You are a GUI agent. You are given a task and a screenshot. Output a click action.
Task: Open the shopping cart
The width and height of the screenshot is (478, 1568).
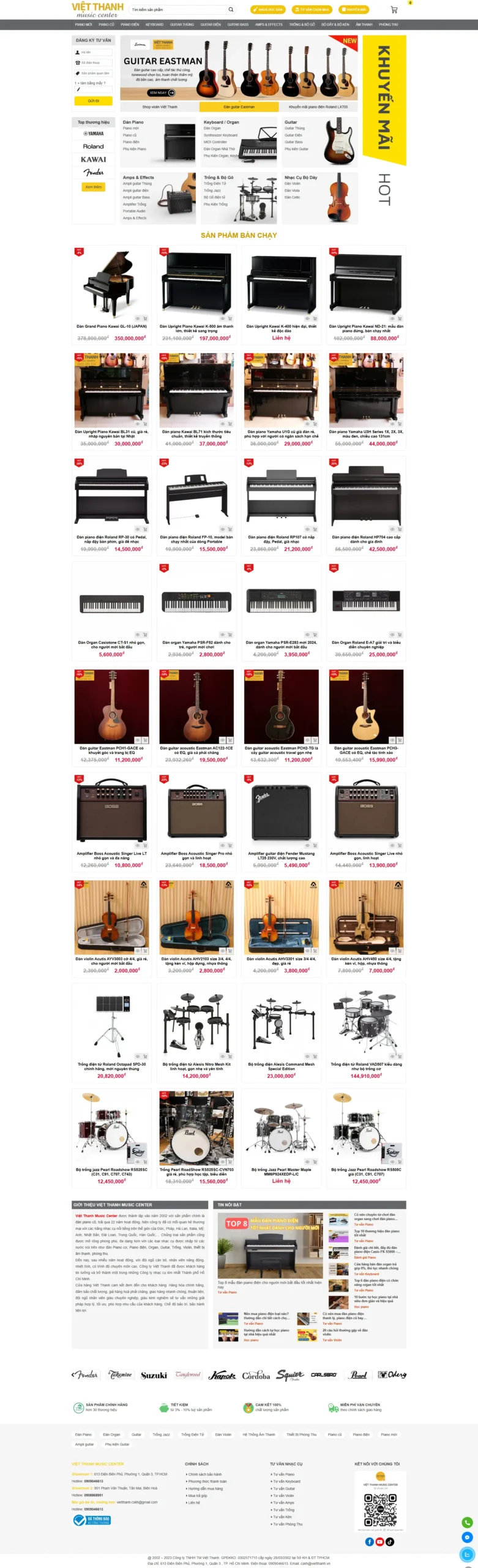click(394, 10)
